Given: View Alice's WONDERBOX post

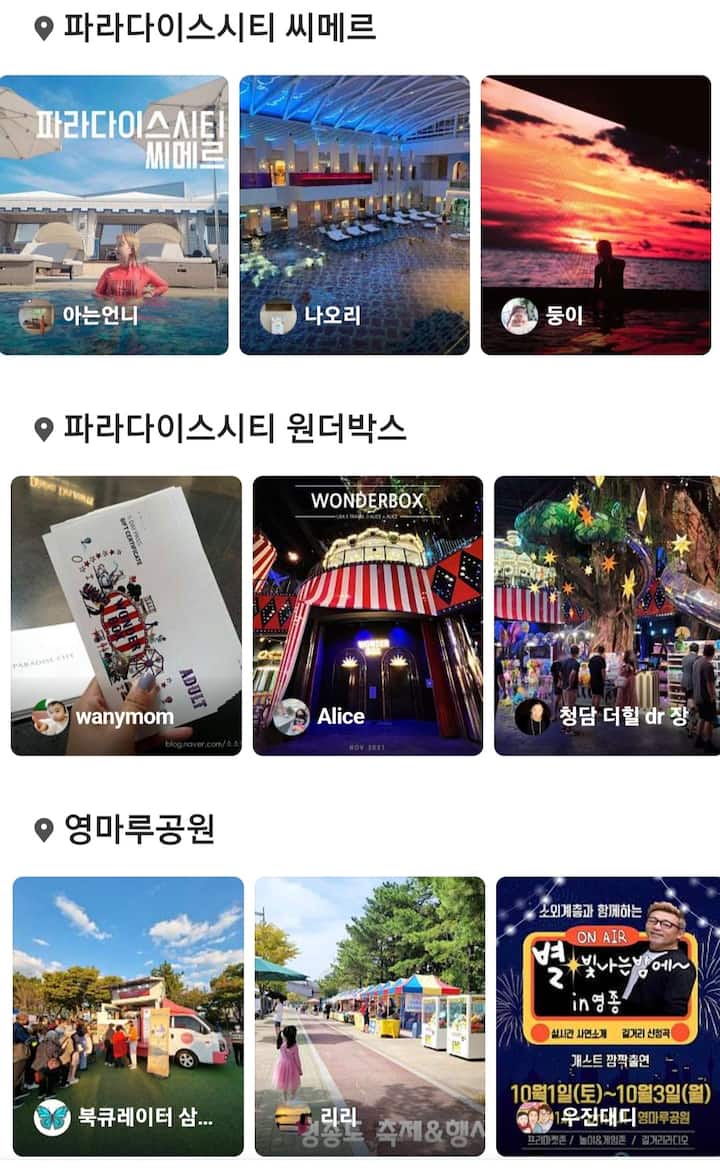Looking at the screenshot, I should click(x=368, y=615).
